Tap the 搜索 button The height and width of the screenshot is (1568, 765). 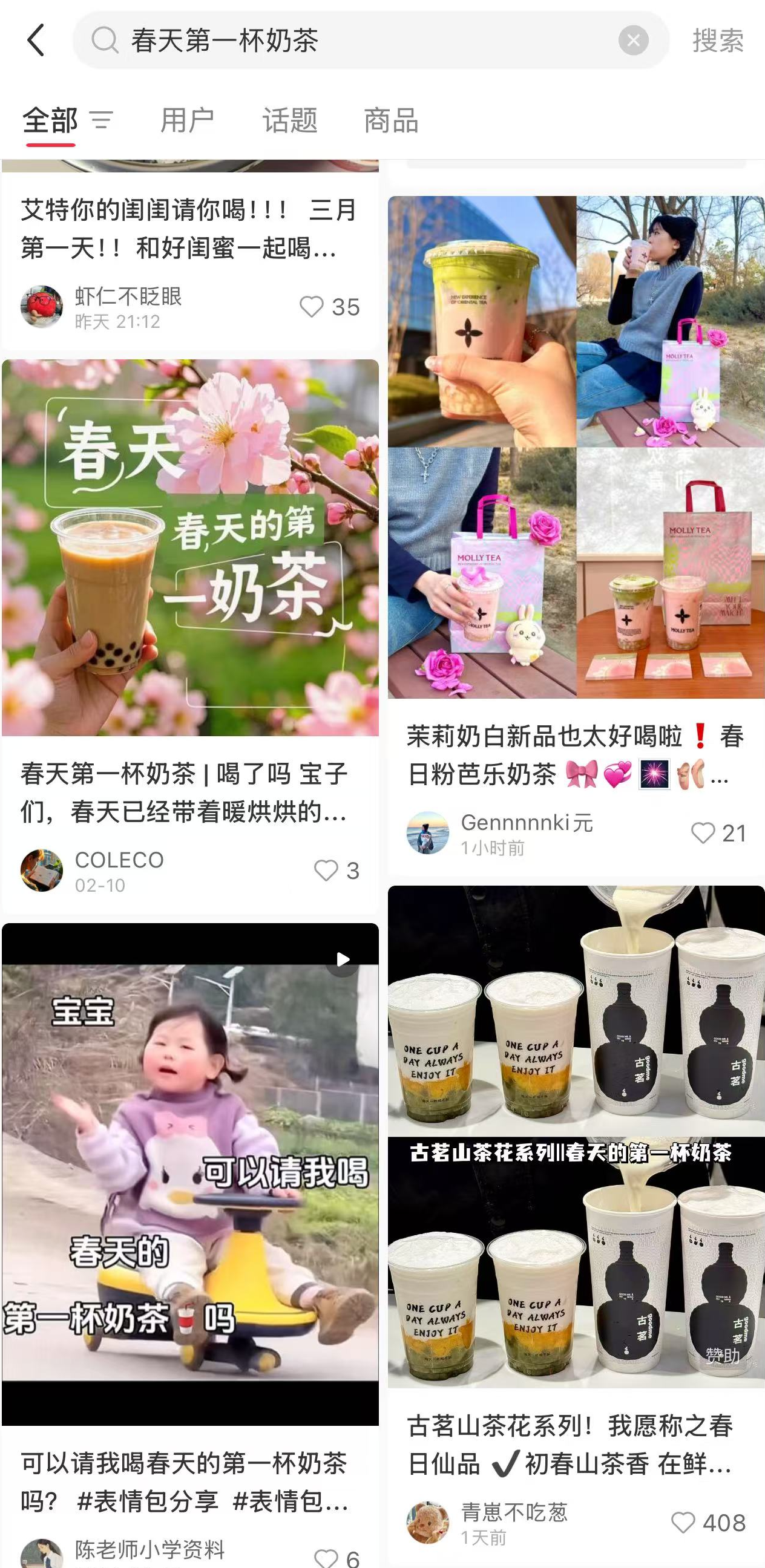(718, 40)
